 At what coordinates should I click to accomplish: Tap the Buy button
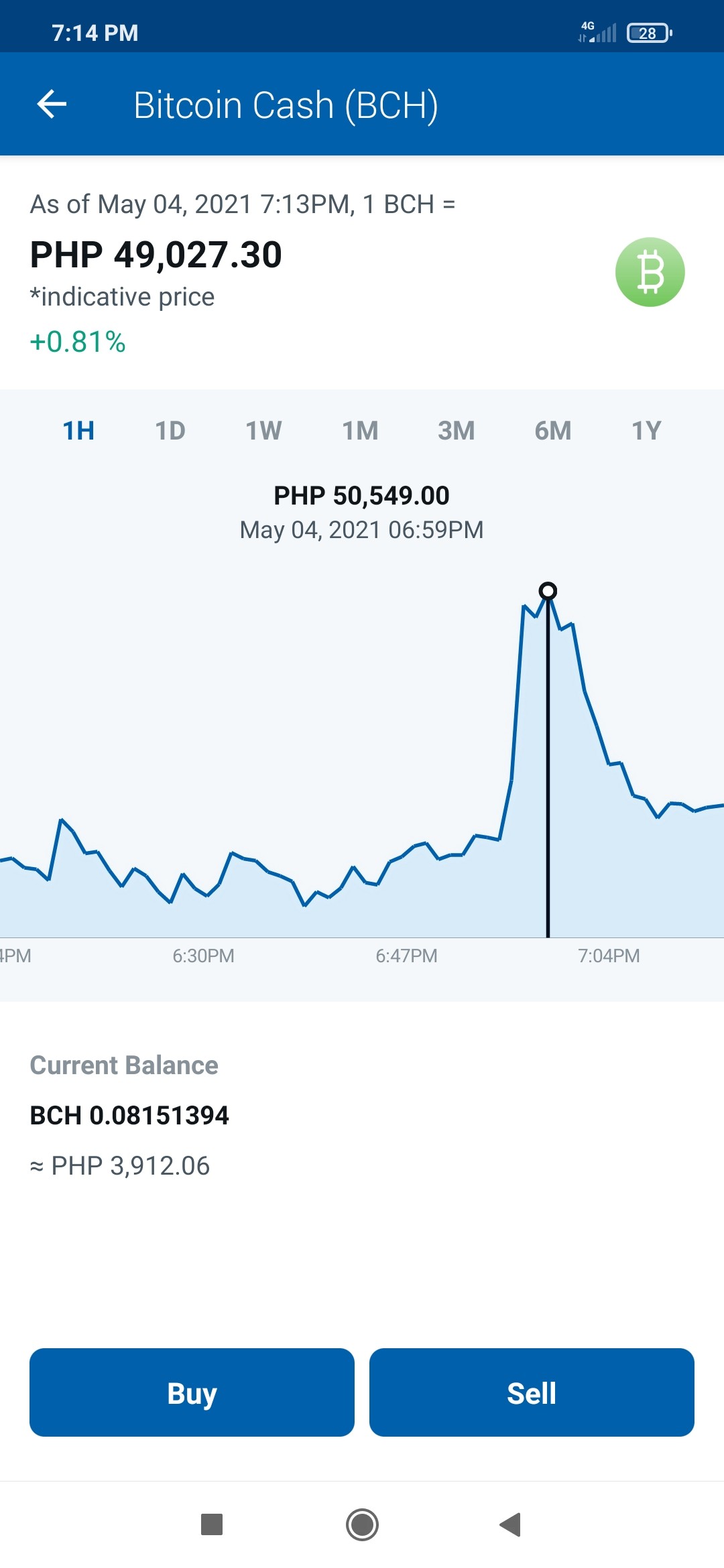[x=192, y=1392]
